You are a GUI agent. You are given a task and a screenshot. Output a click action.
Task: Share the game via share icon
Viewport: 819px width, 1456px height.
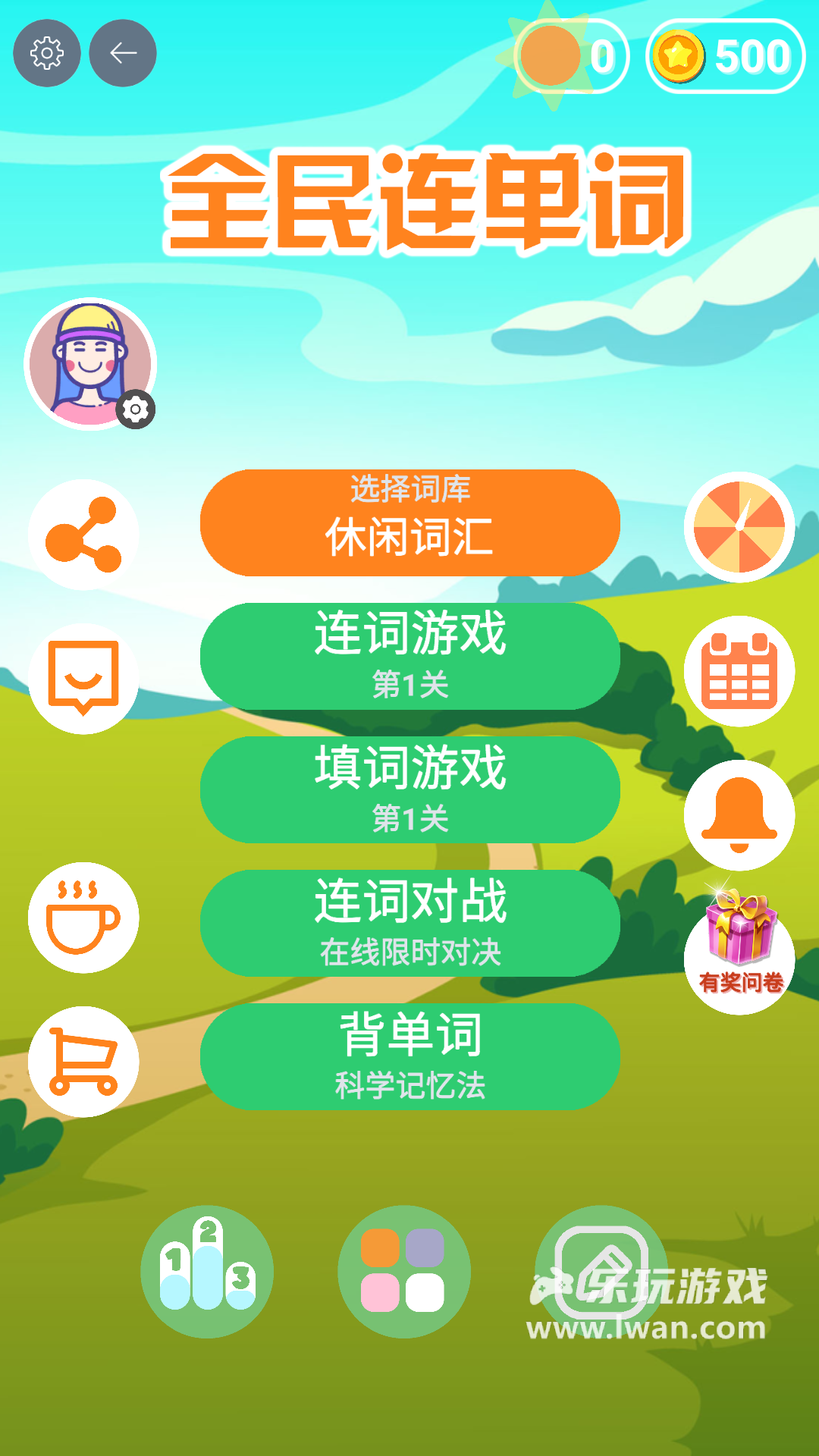click(x=83, y=535)
